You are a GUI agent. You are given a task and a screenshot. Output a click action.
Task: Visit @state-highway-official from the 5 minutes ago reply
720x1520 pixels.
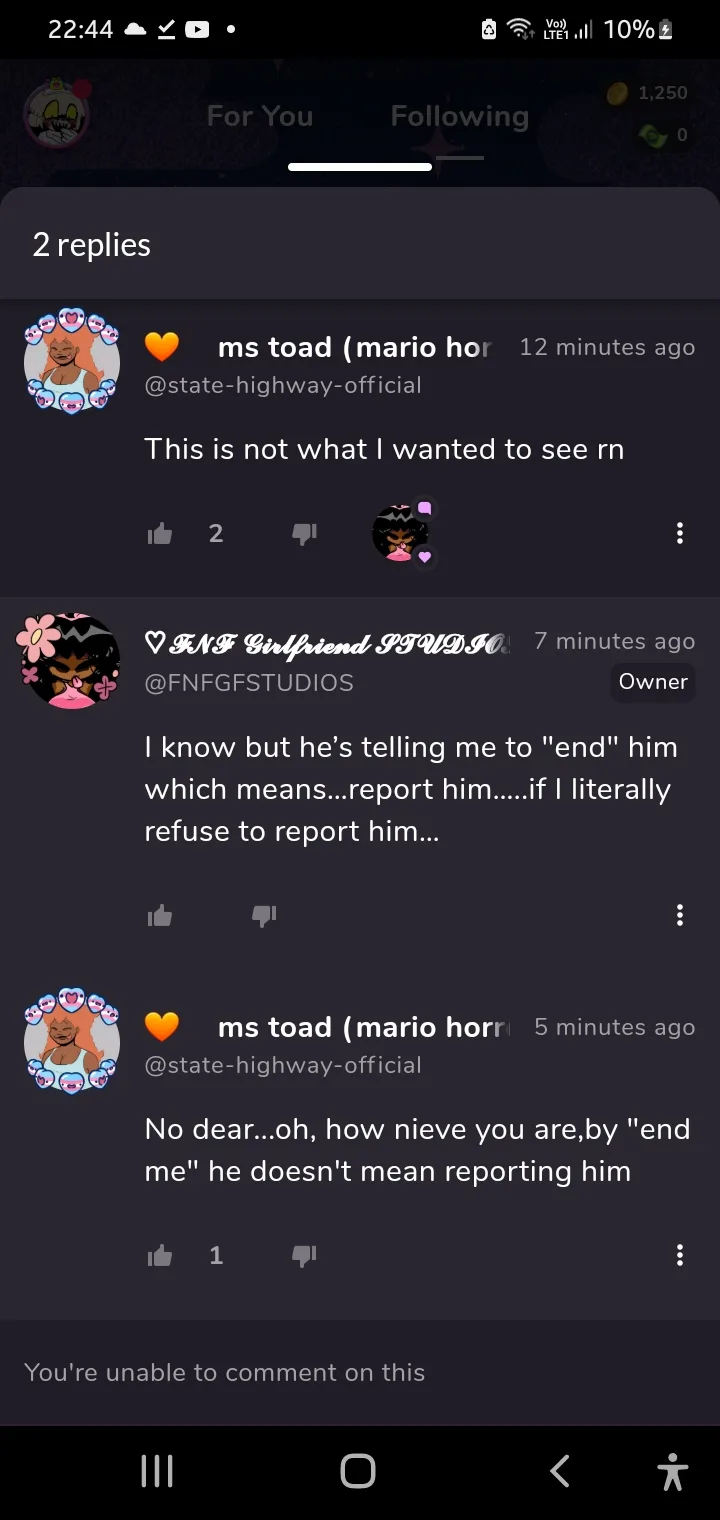(x=283, y=1065)
